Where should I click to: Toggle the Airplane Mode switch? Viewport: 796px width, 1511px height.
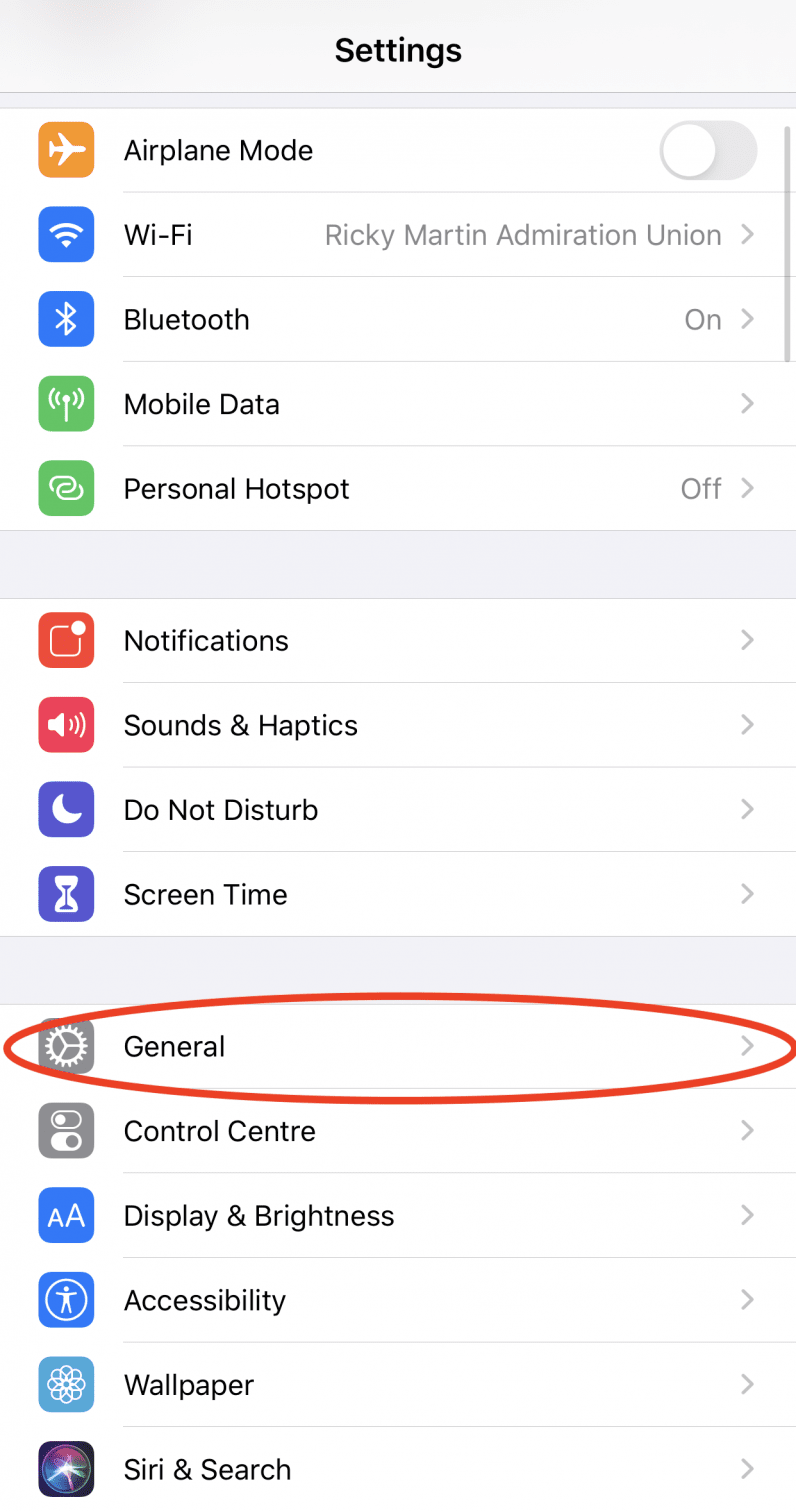pos(708,151)
